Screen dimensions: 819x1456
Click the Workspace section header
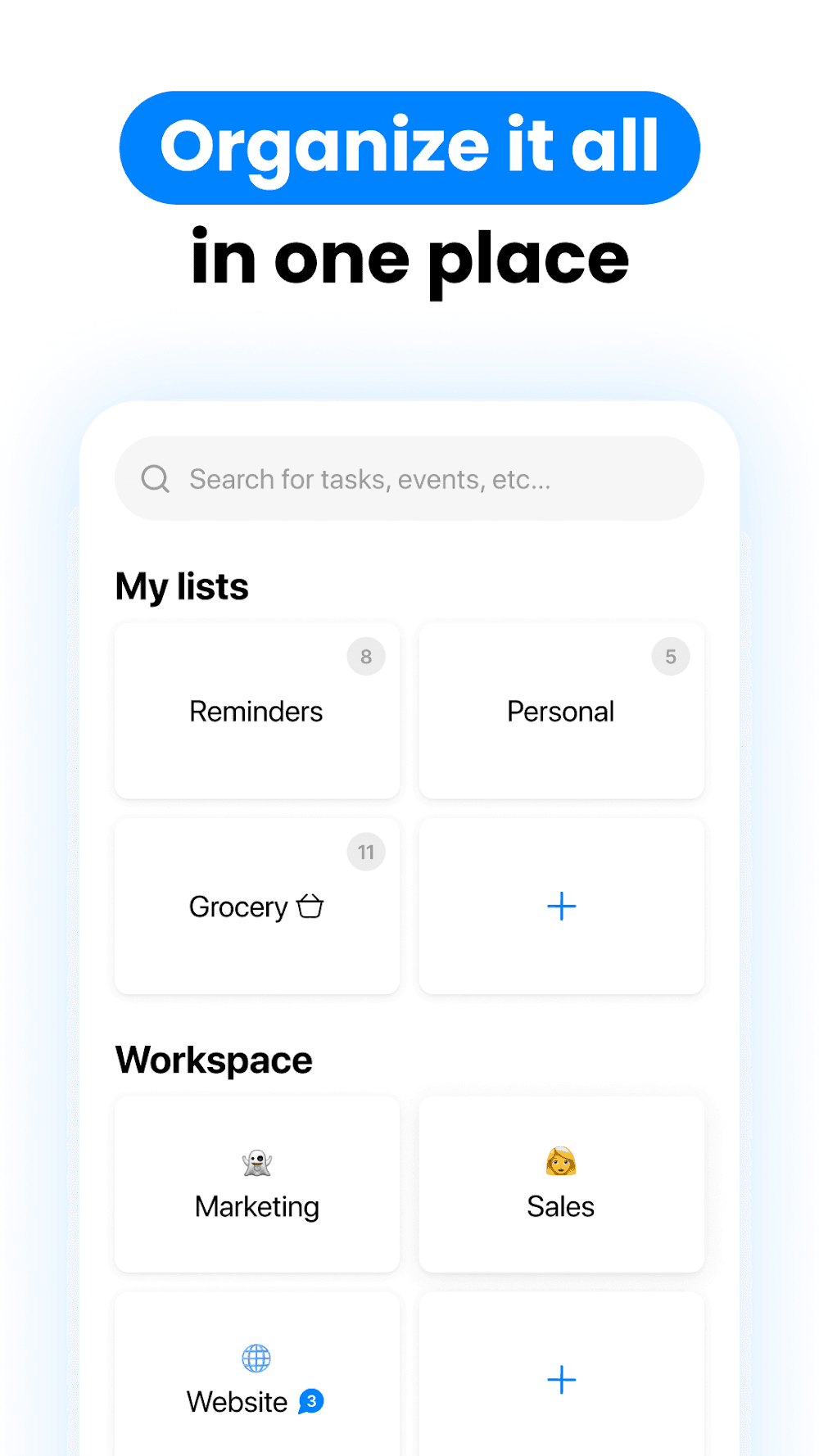point(214,1059)
